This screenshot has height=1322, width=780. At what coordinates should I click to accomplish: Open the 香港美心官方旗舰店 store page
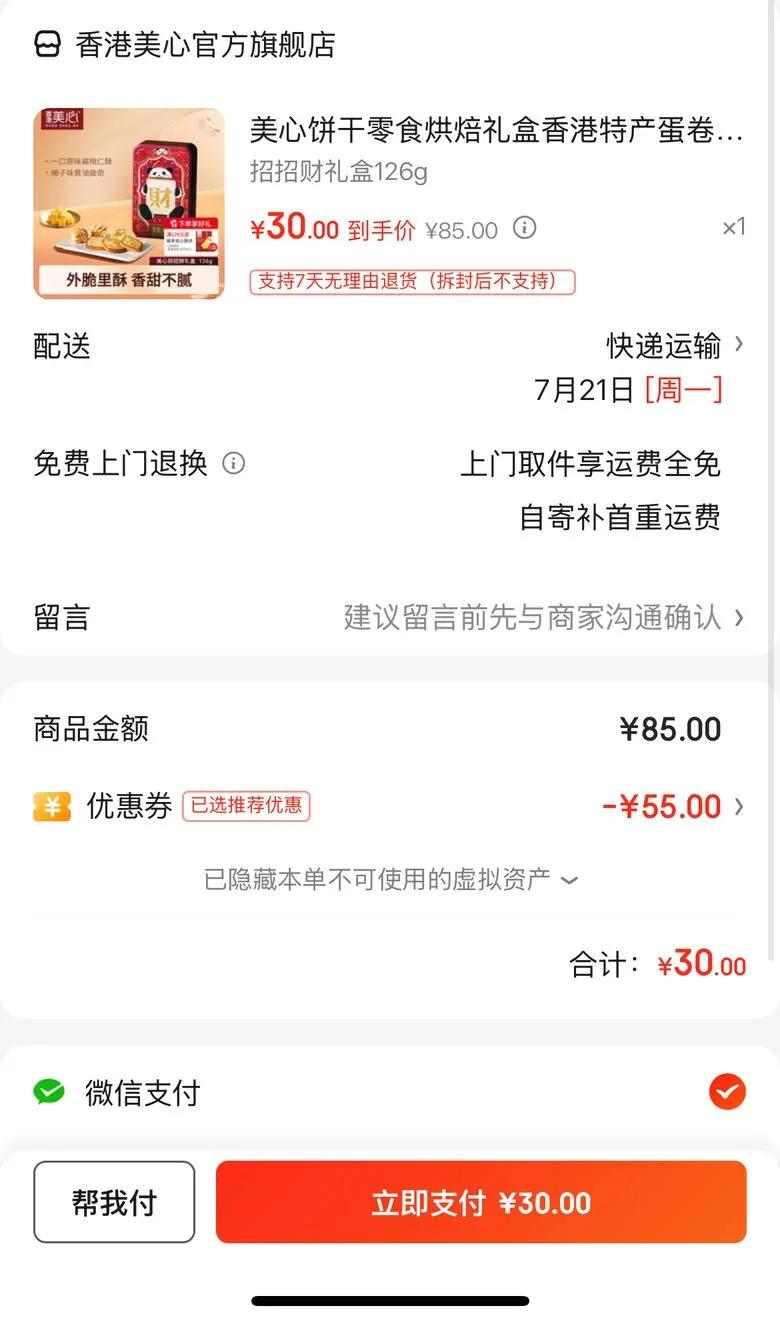click(203, 45)
